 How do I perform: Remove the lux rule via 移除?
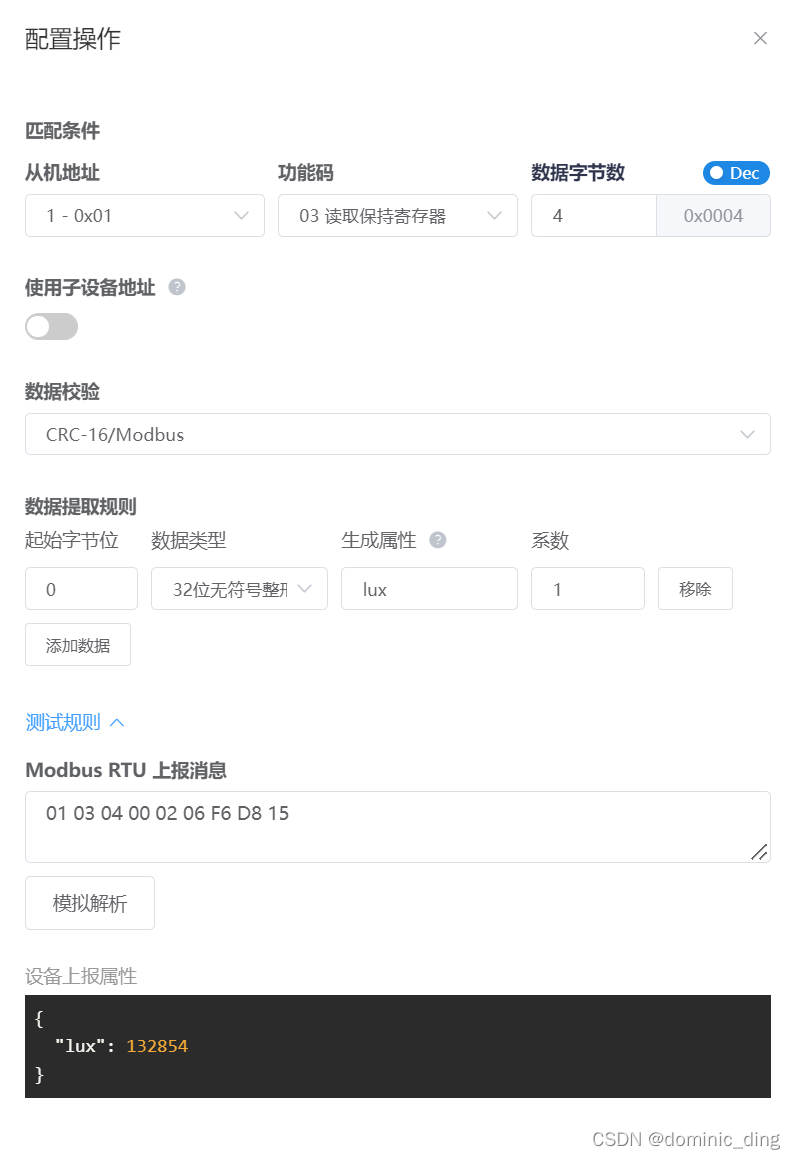(x=694, y=589)
